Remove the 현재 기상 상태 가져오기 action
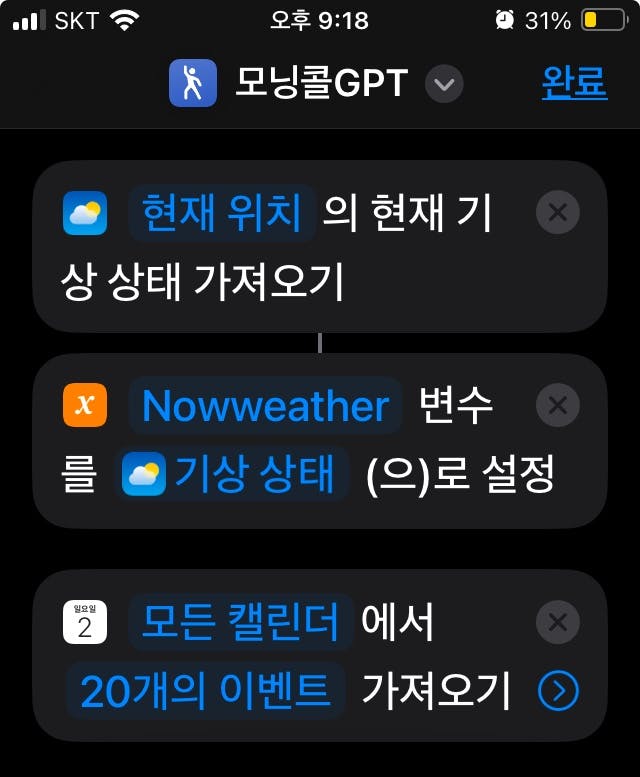640x777 pixels. 558,213
